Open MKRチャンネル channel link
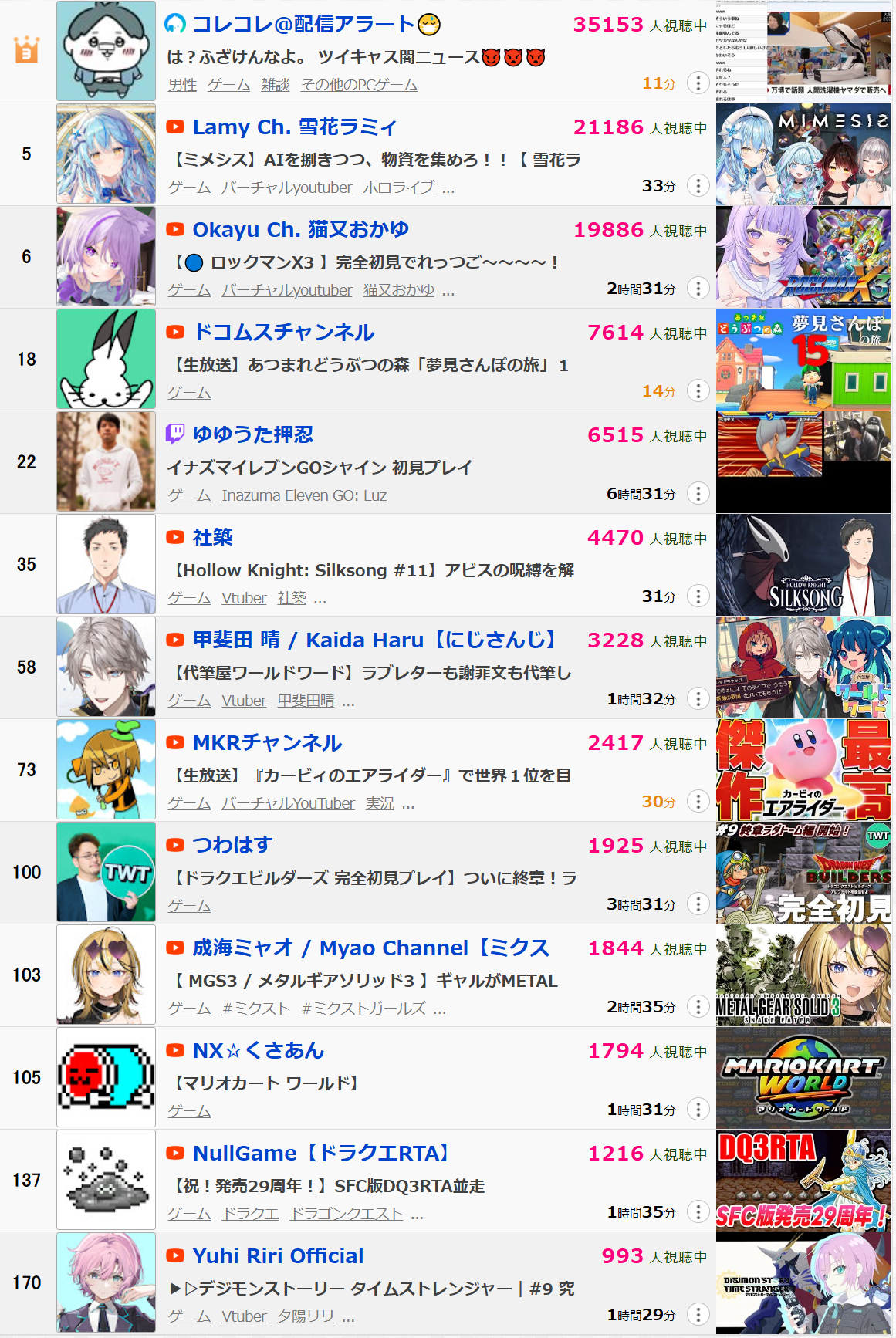Viewport: 896px width, 1338px height. (267, 743)
